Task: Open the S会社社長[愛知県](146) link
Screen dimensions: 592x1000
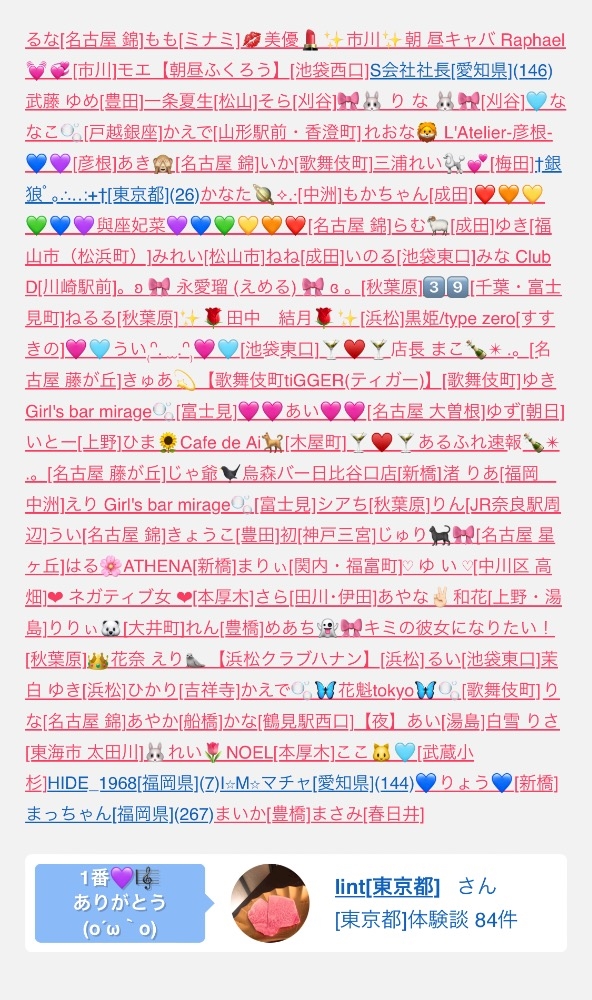Action: (461, 70)
